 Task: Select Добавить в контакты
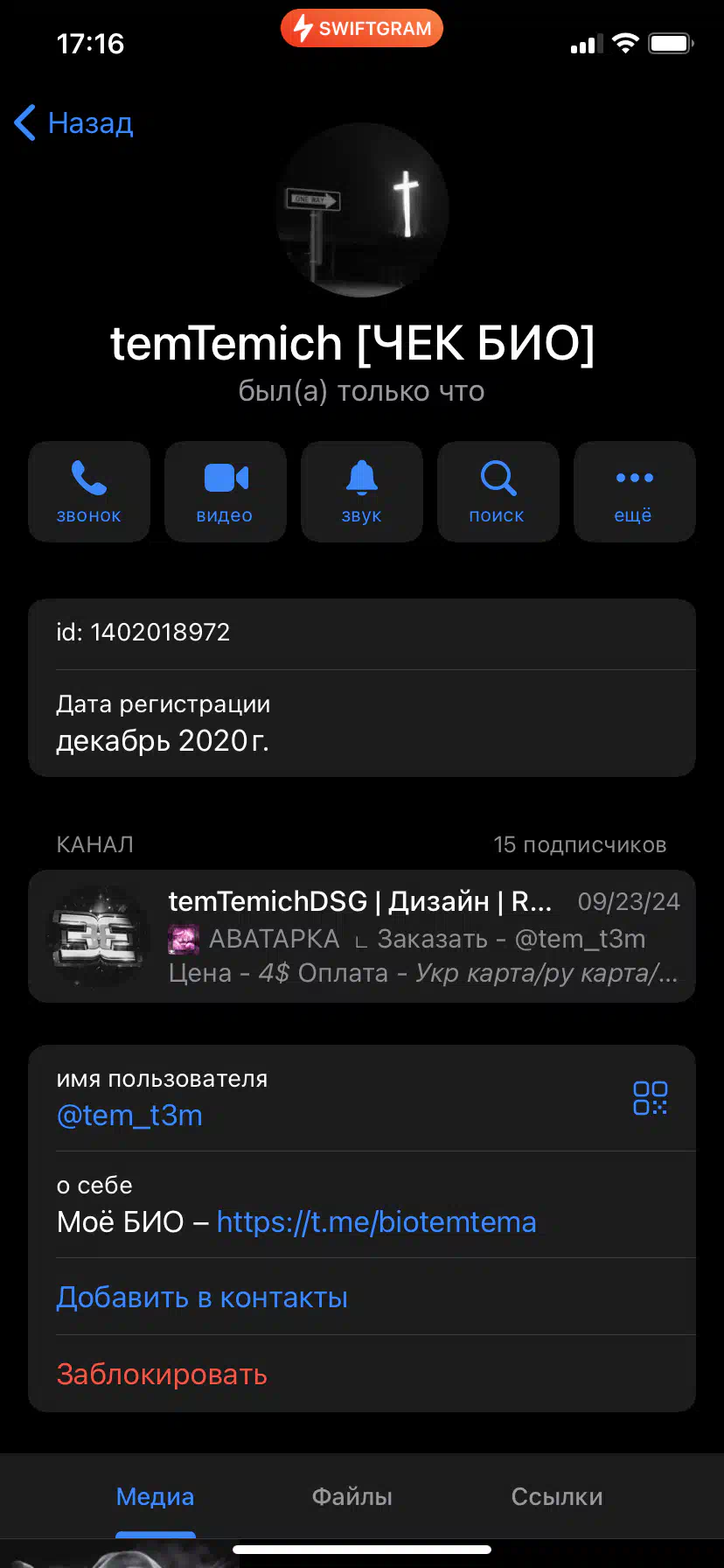coord(202,1298)
